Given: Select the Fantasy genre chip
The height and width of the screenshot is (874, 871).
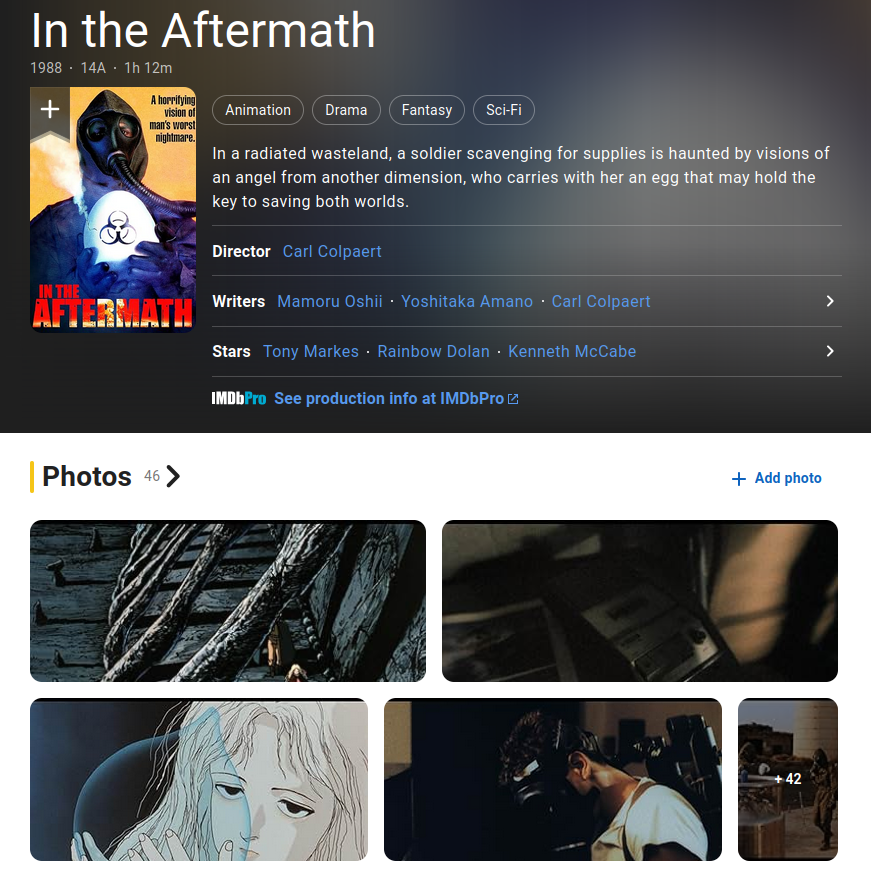Looking at the screenshot, I should [427, 110].
